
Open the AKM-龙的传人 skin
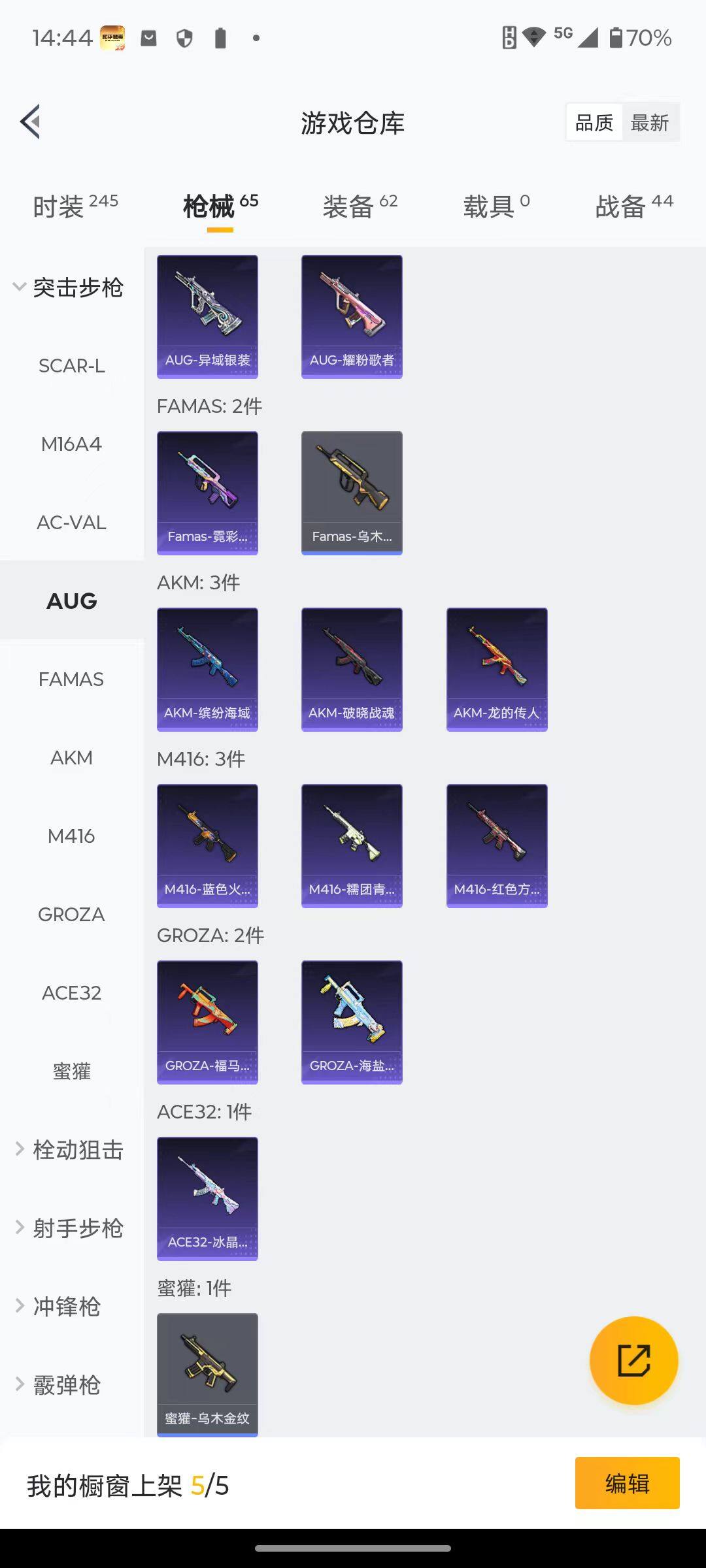[x=497, y=670]
